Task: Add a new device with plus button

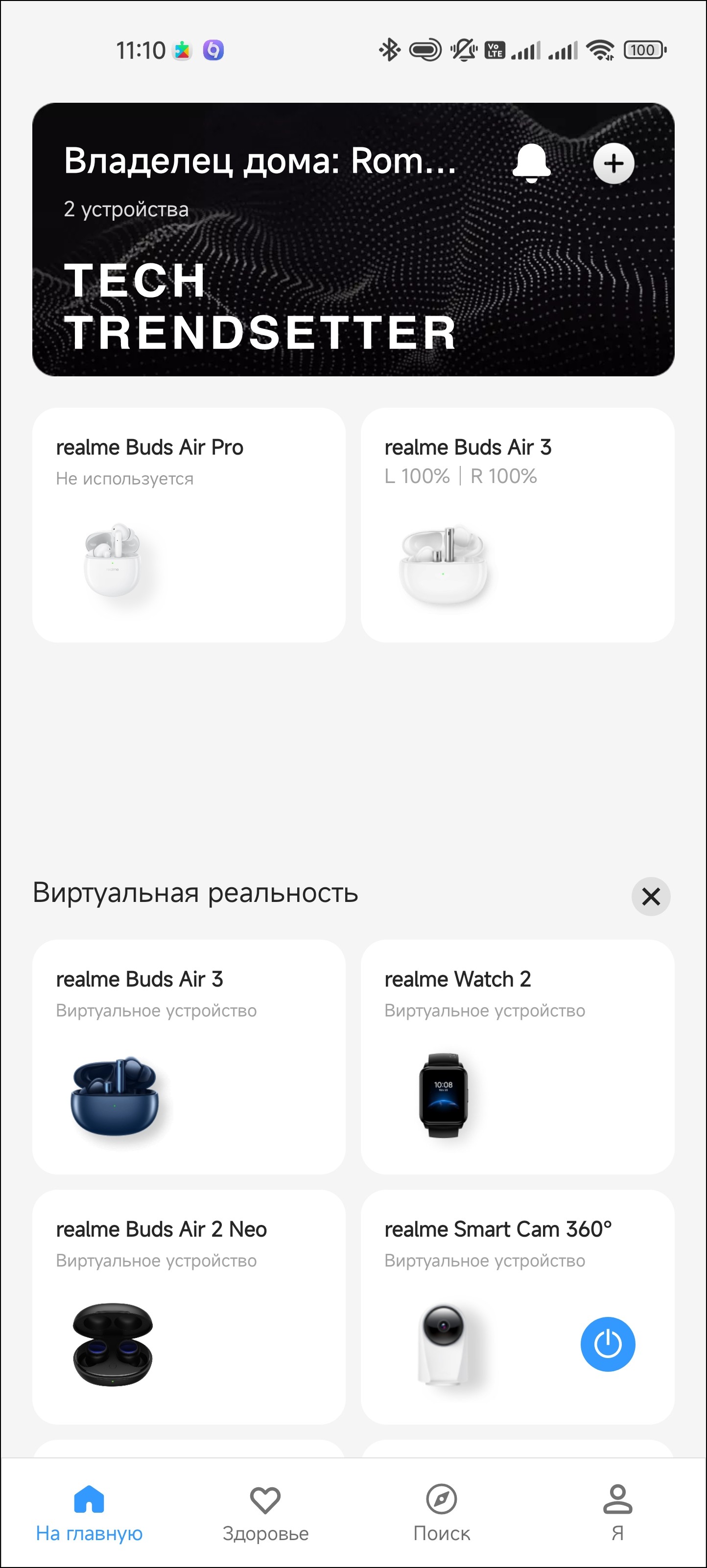Action: 613,163
